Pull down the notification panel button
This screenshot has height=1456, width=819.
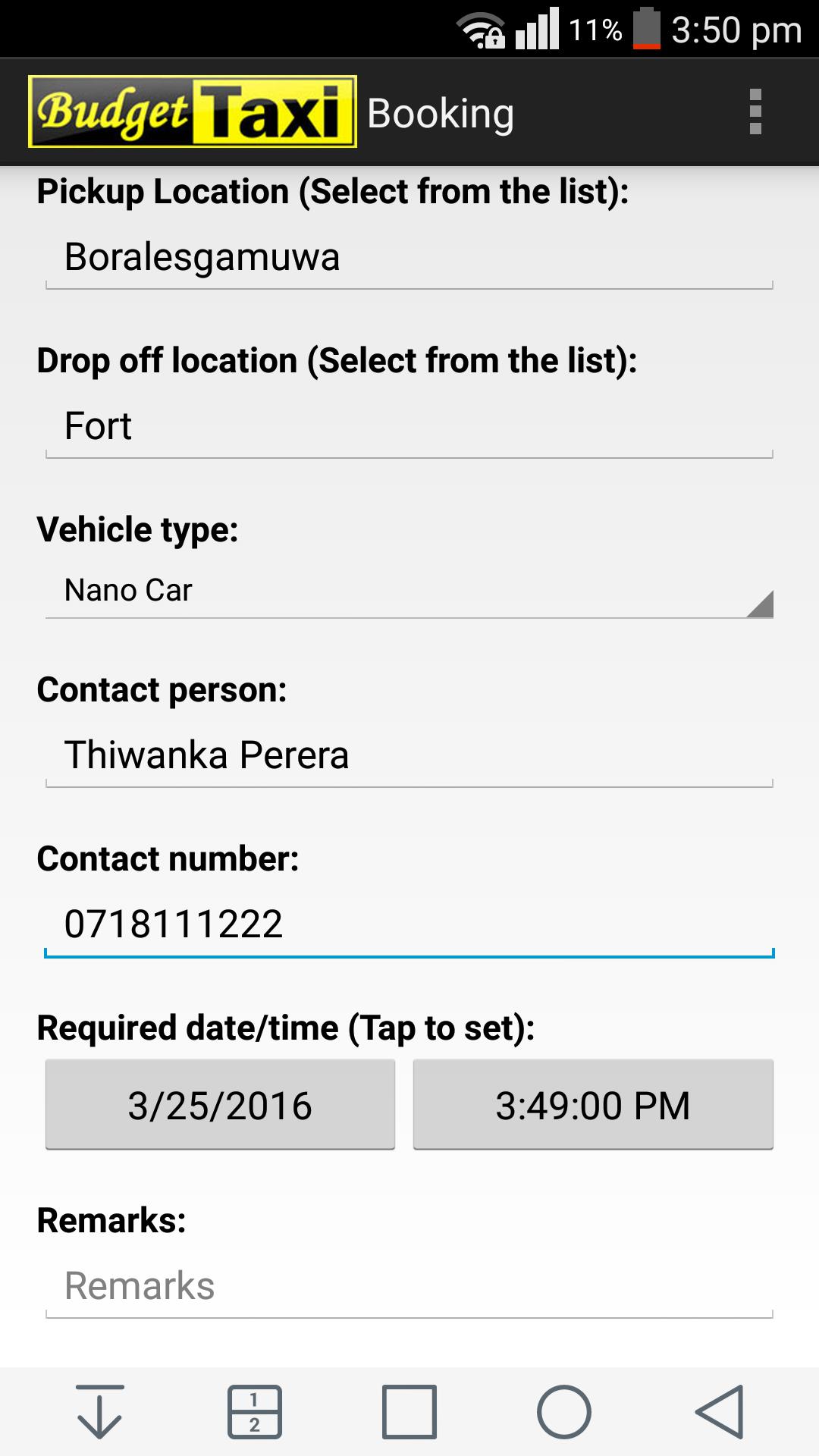pyautogui.click(x=99, y=1412)
